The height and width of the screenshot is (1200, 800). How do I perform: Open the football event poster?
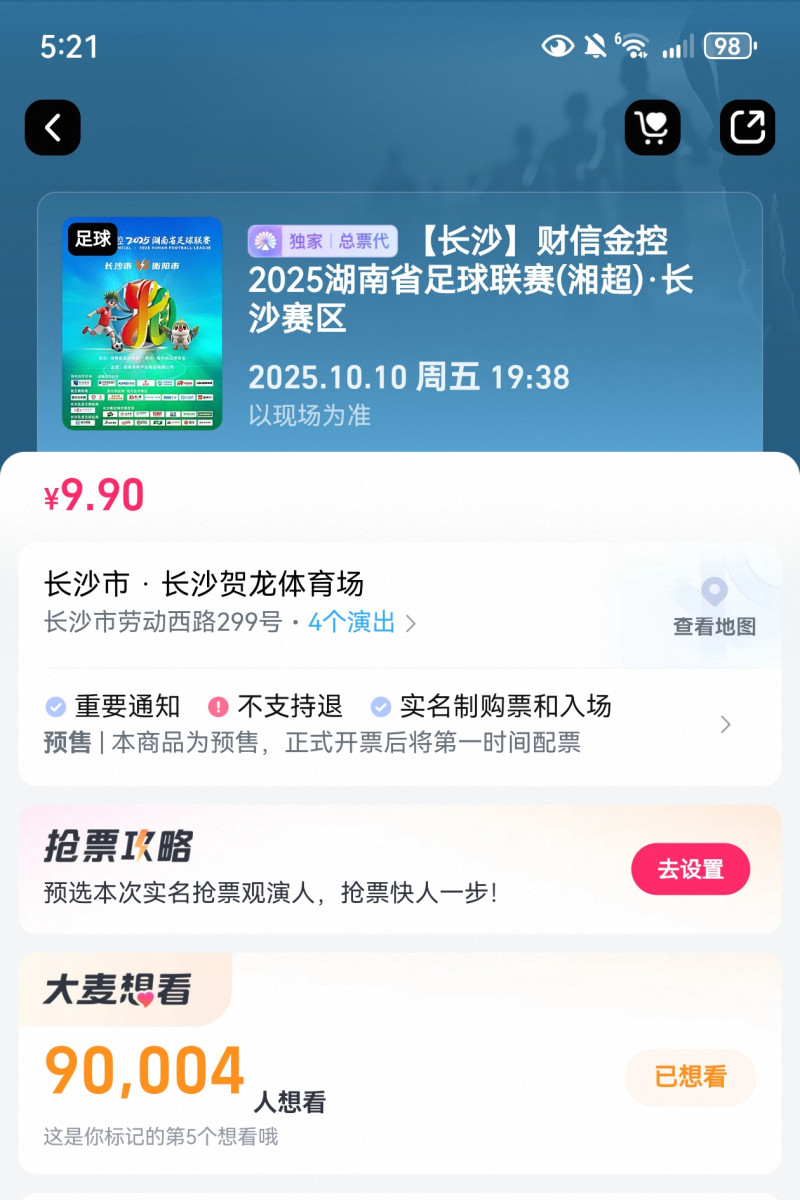(142, 324)
